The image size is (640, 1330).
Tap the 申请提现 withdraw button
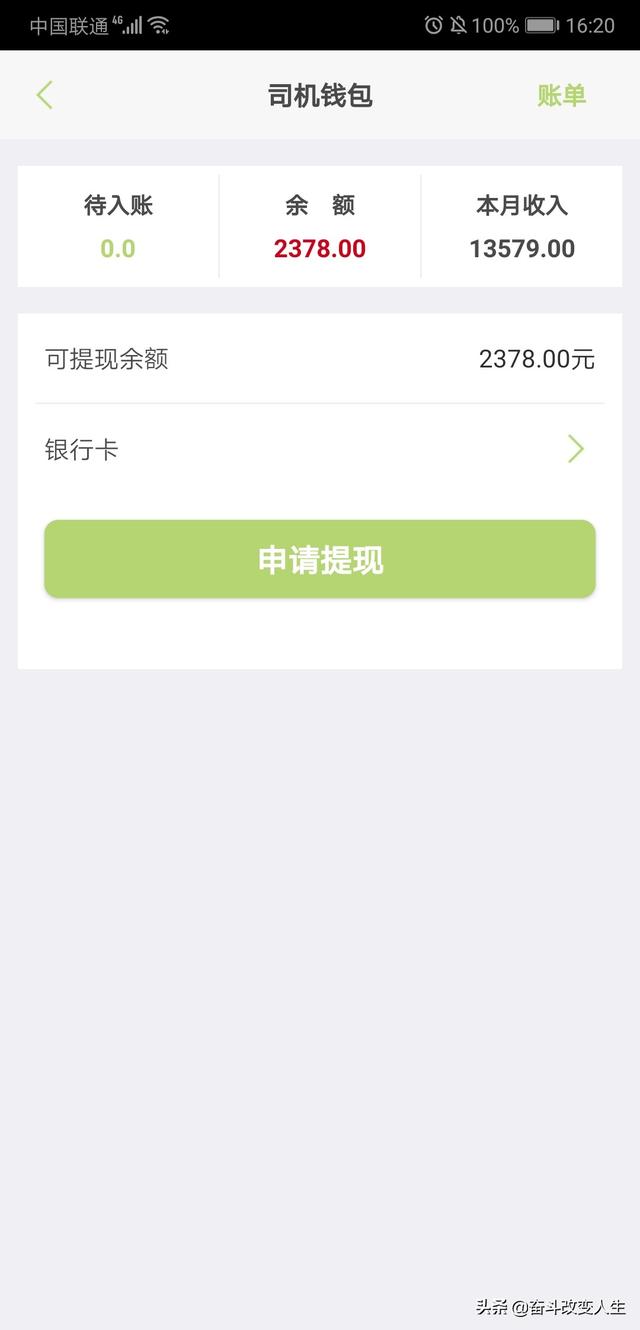(320, 559)
